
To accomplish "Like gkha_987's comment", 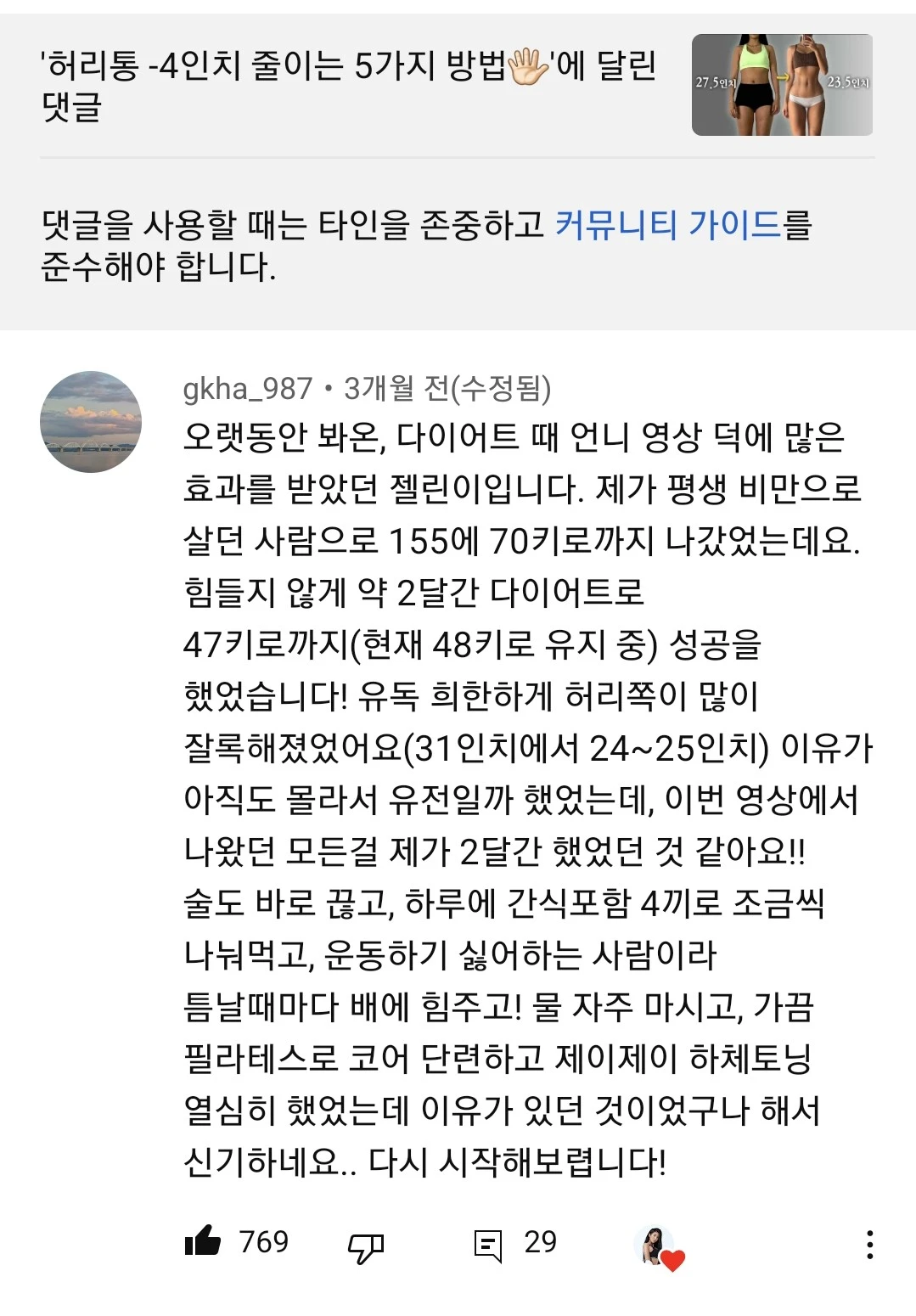I will click(203, 1242).
